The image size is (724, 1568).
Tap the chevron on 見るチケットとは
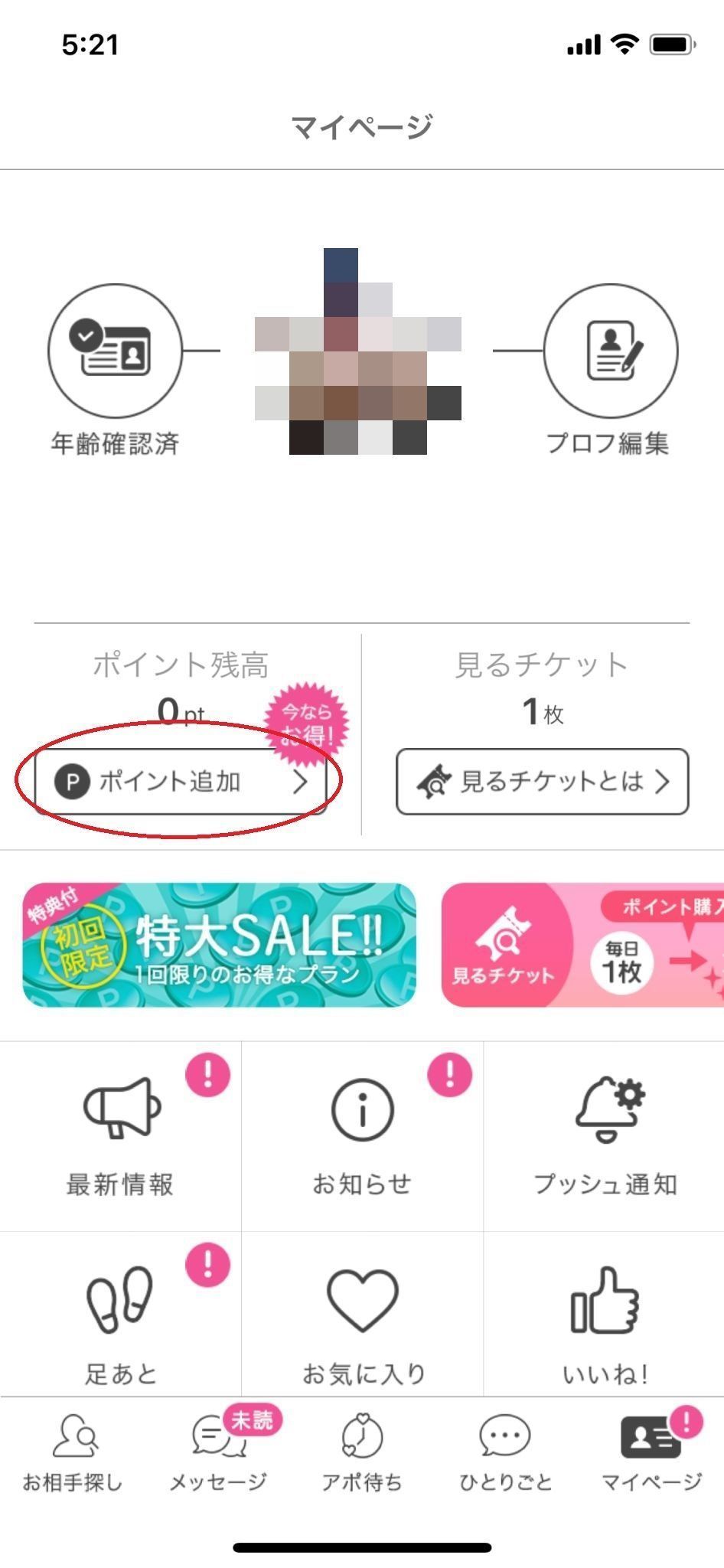(x=663, y=781)
